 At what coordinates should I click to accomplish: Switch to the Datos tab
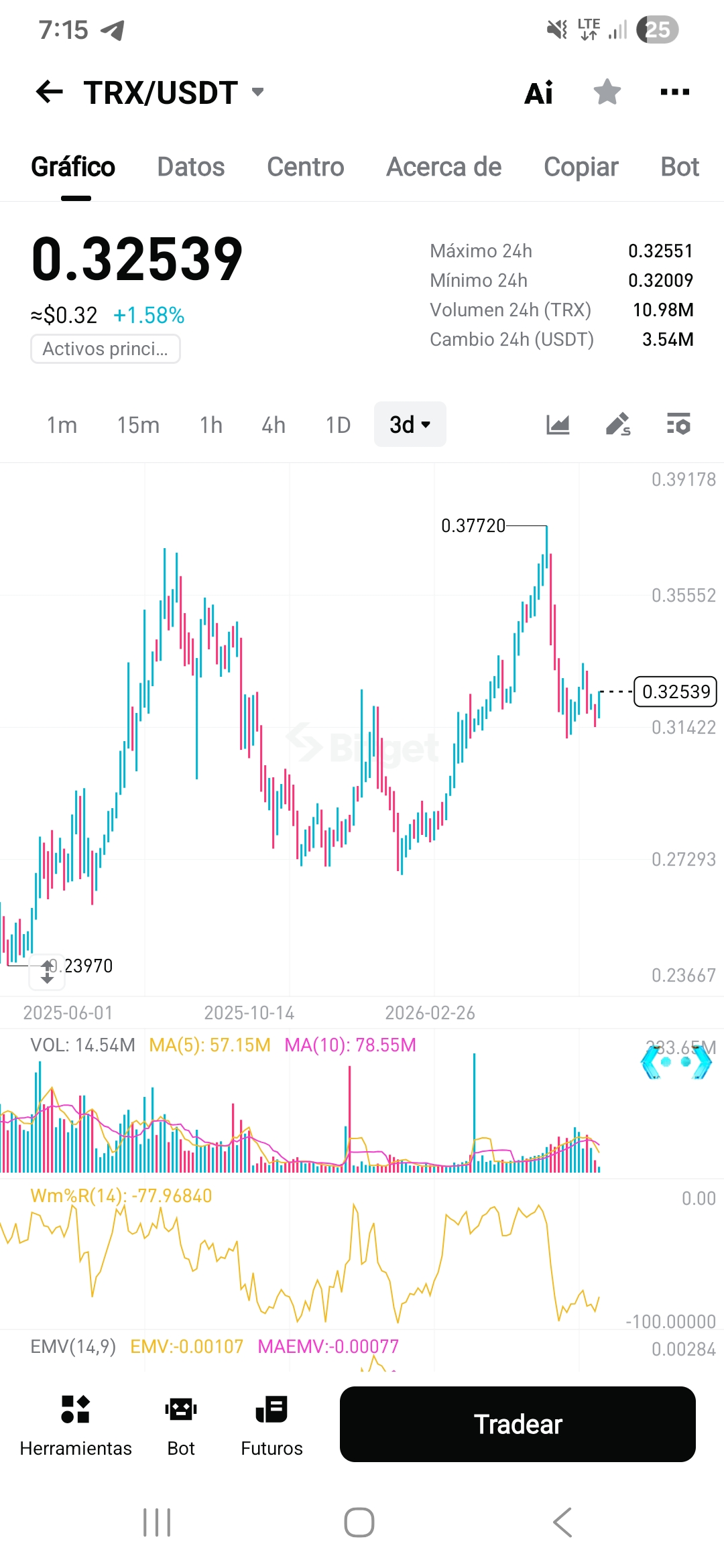tap(191, 167)
